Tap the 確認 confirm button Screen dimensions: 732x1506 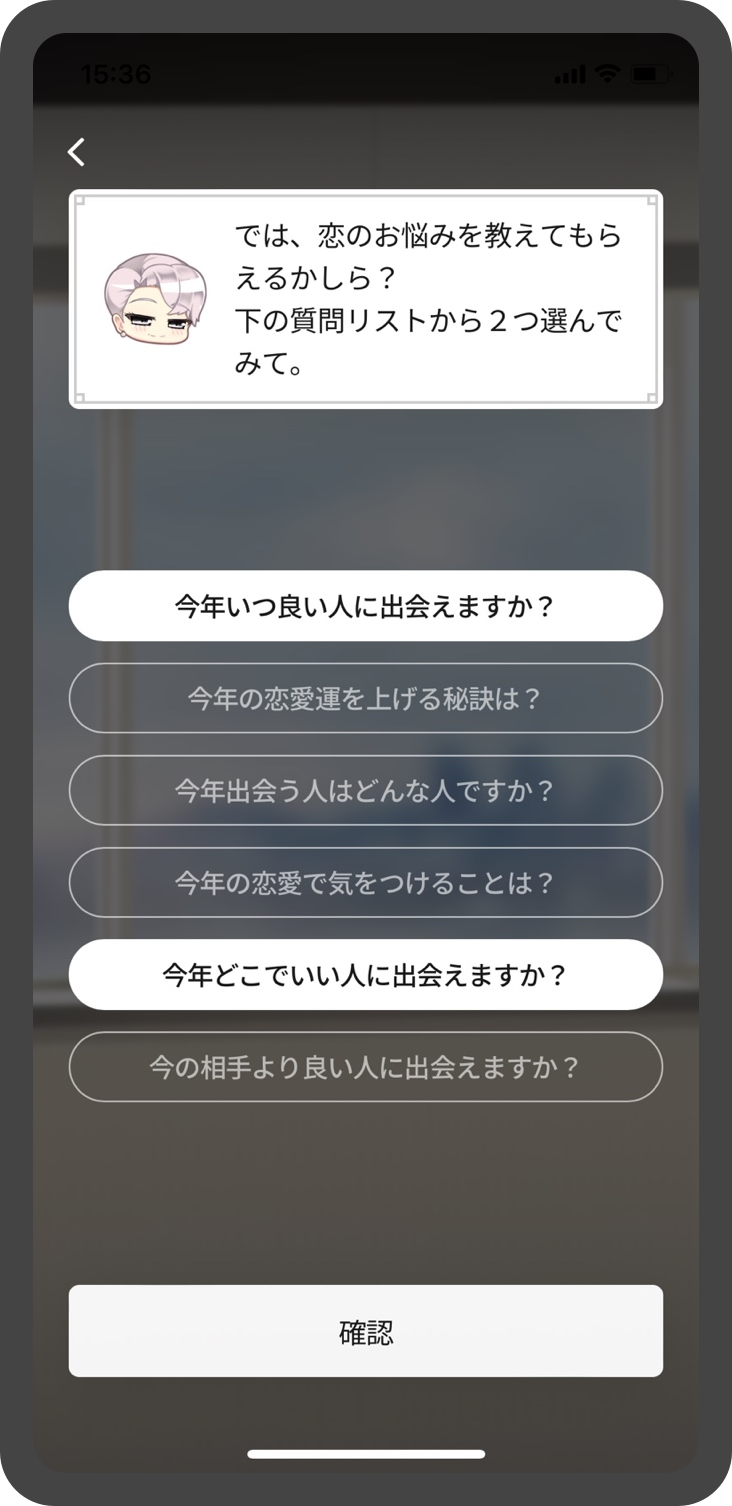(366, 1331)
